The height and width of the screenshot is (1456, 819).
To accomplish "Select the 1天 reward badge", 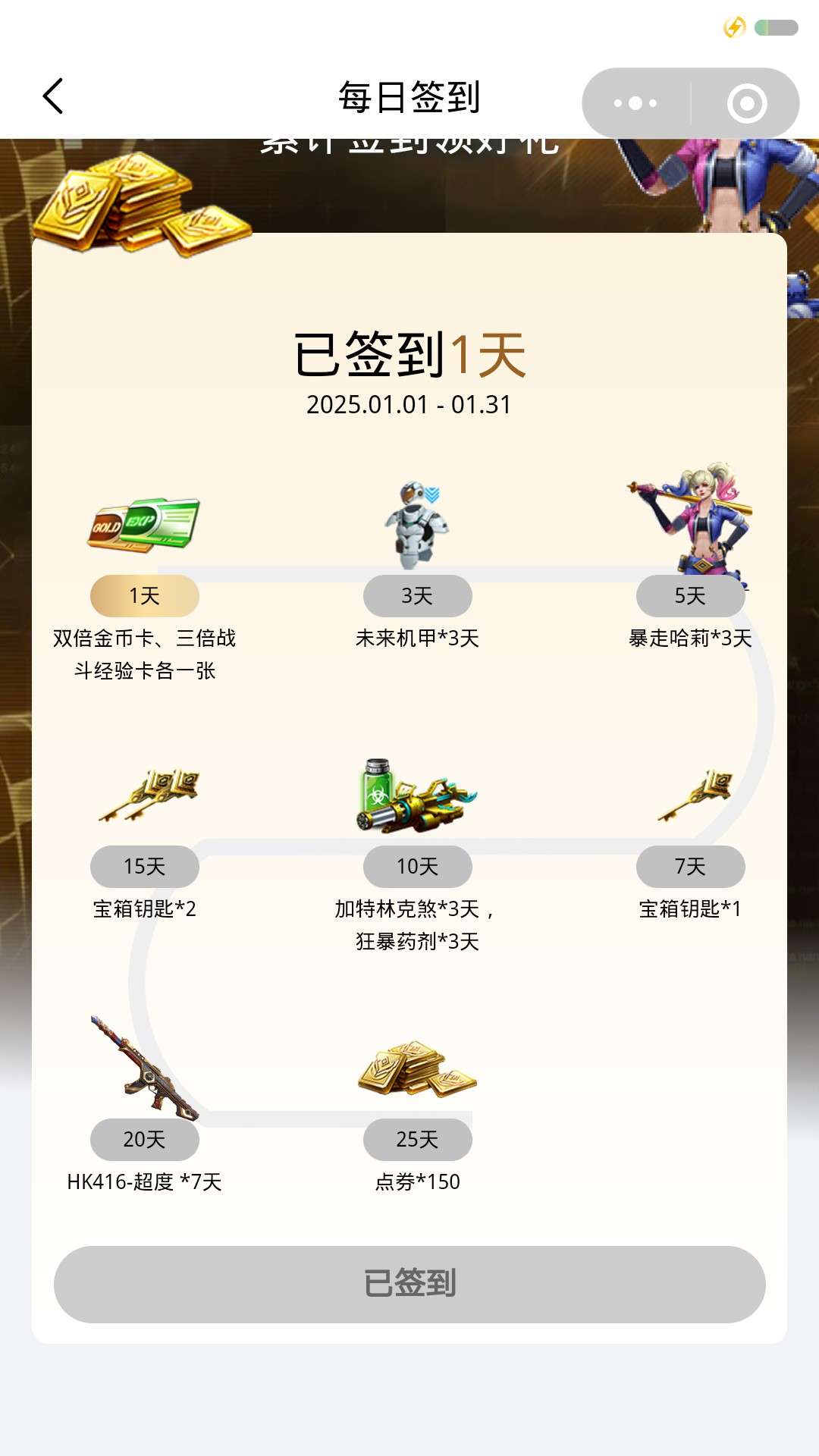I will point(144,596).
